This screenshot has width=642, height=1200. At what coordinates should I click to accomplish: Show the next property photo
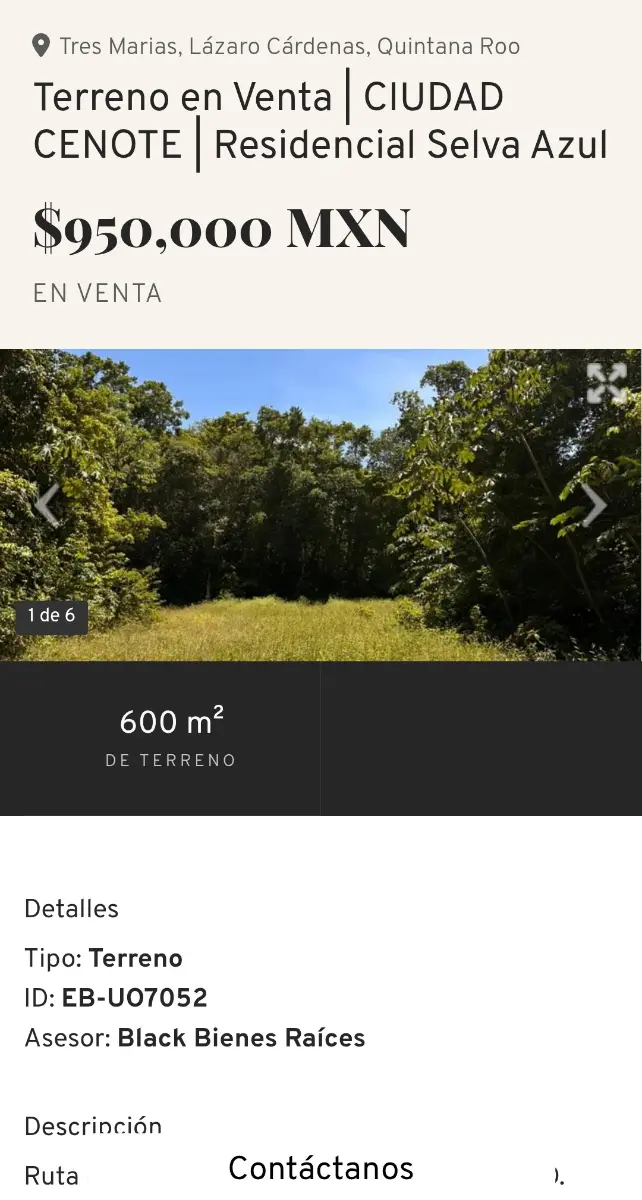pyautogui.click(x=594, y=505)
